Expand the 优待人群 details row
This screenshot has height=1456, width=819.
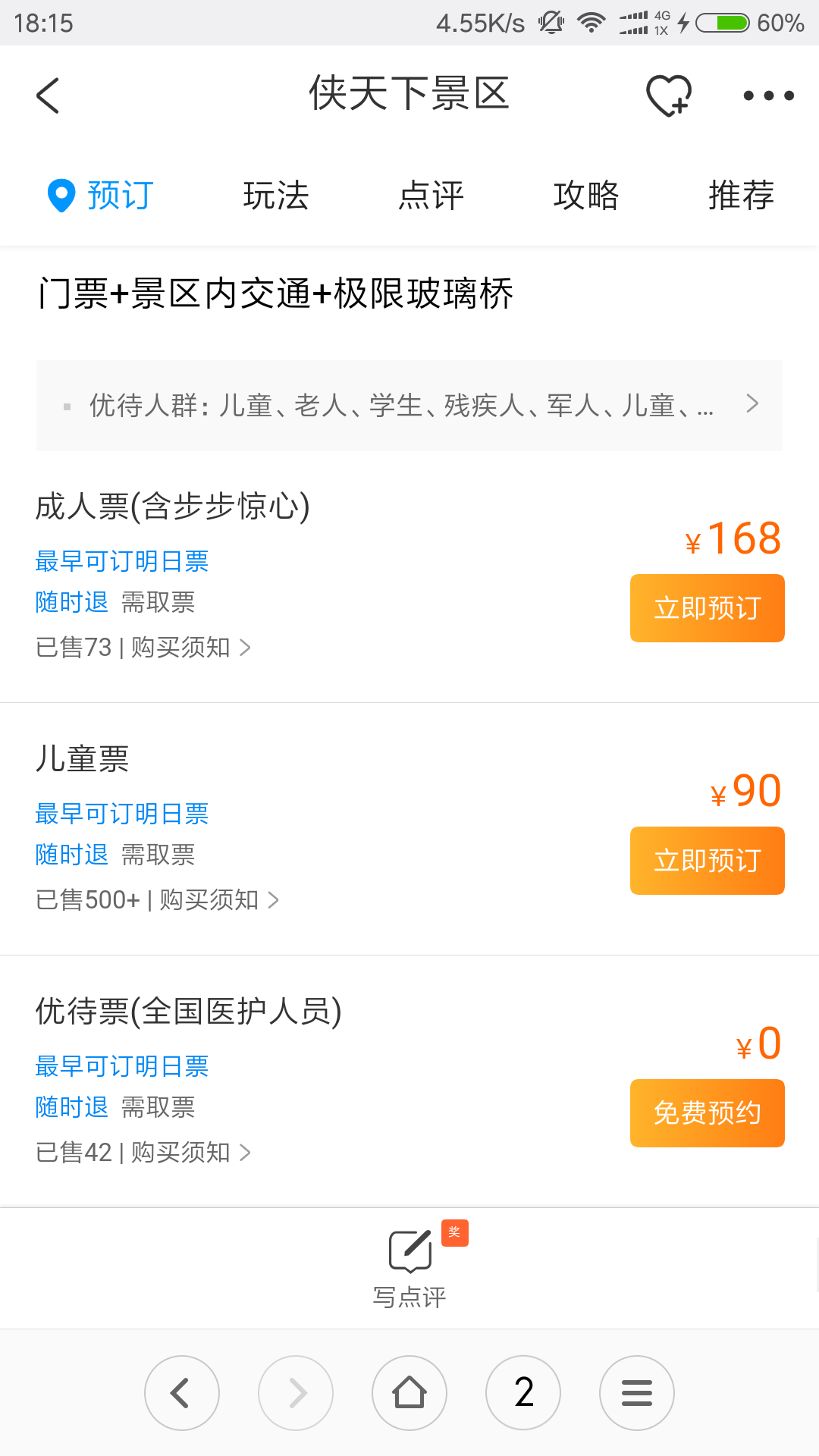point(409,405)
